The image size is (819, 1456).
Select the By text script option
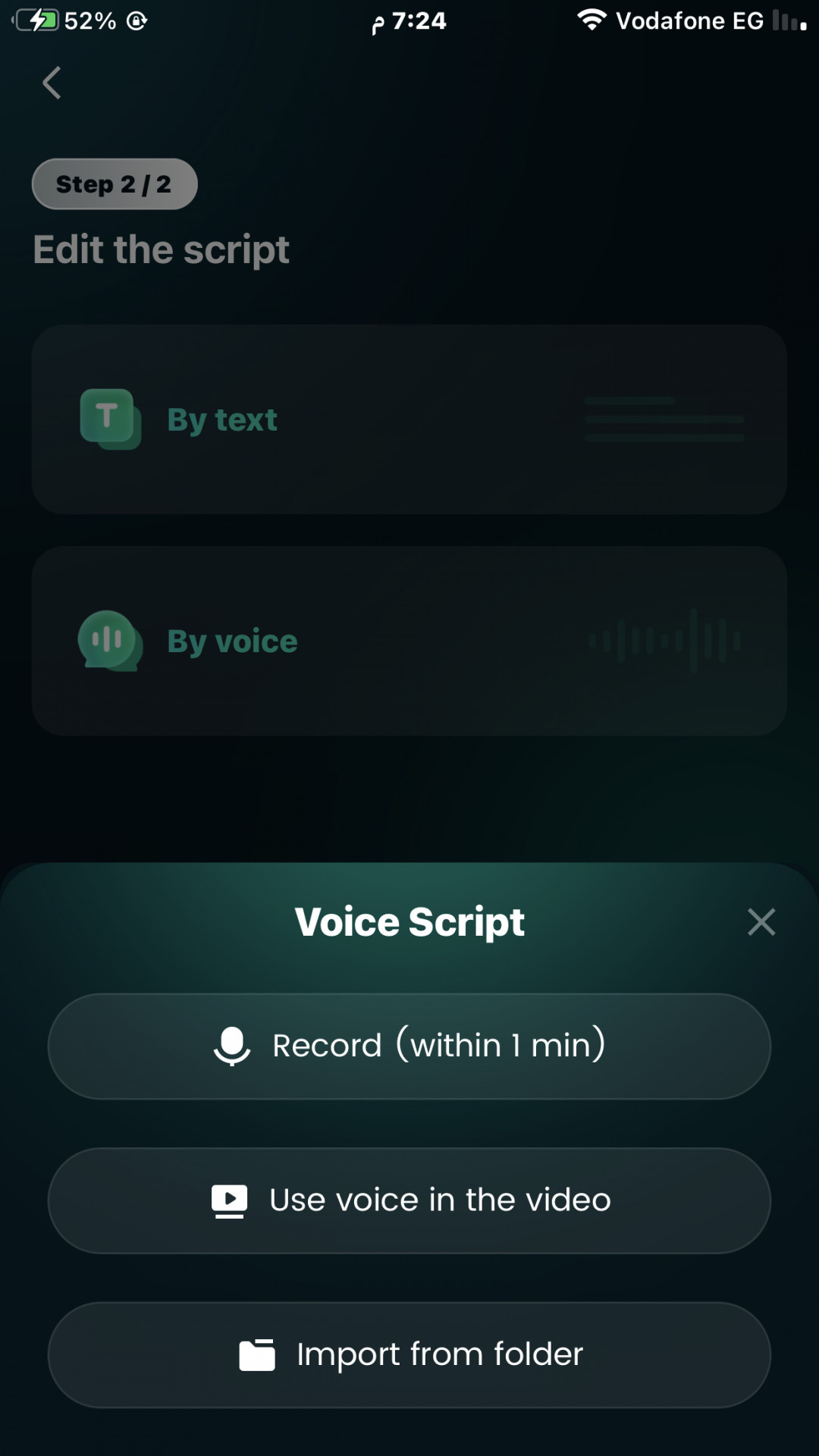click(409, 419)
